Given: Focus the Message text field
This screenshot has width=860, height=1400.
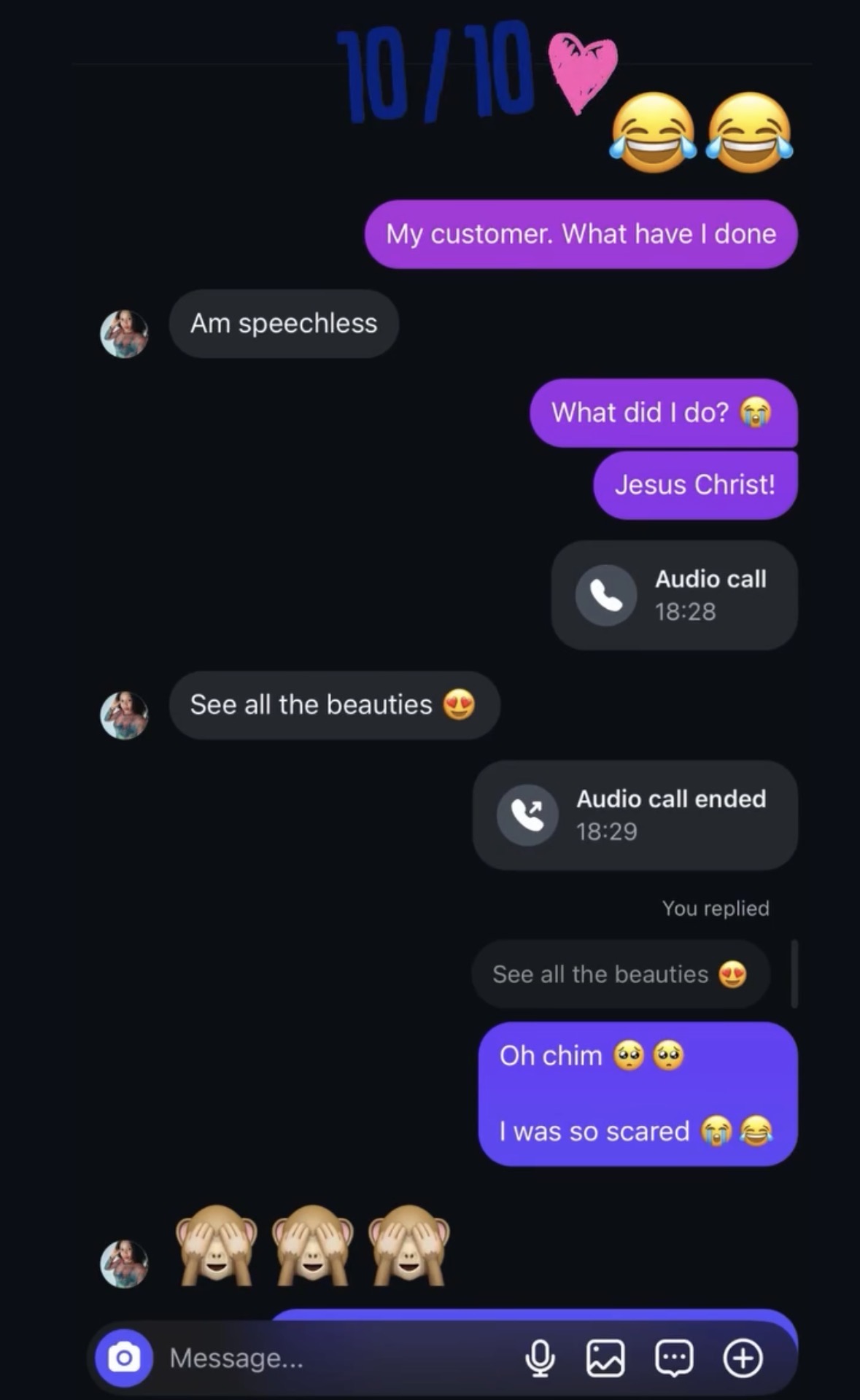Looking at the screenshot, I should [x=336, y=1358].
